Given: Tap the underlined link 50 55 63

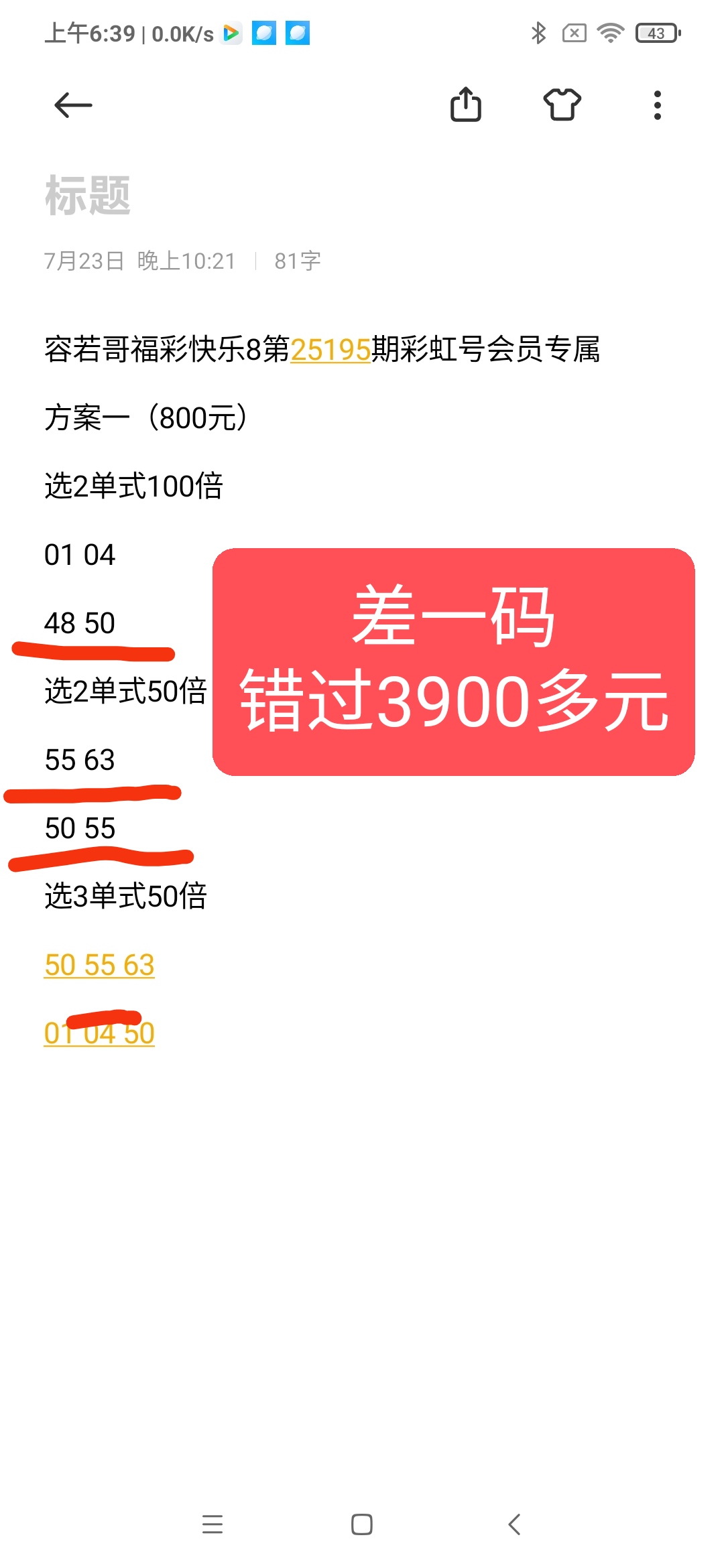Looking at the screenshot, I should (x=100, y=966).
